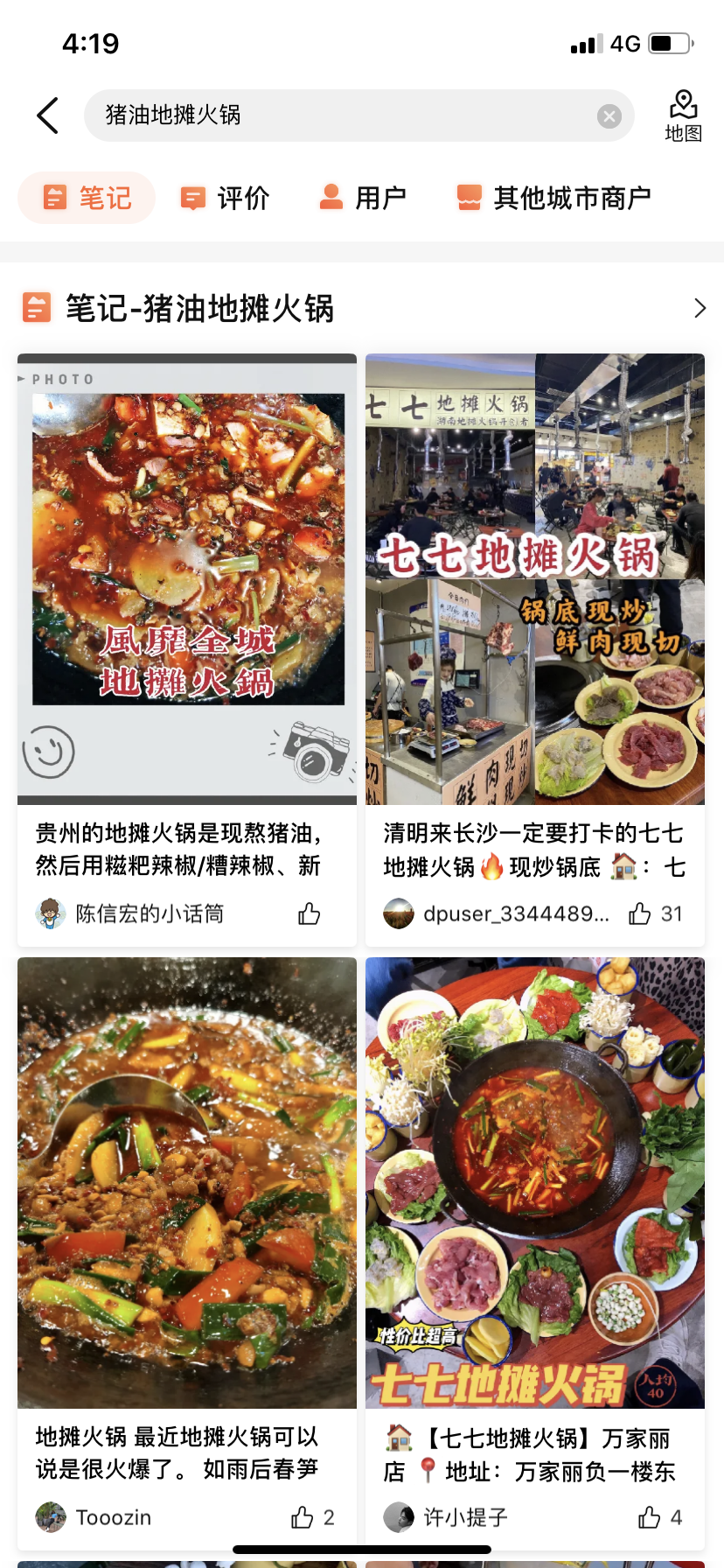Open the 七七地摊火锅 万家丽店 note
Viewport: 724px width, 1568px height.
click(x=534, y=1183)
